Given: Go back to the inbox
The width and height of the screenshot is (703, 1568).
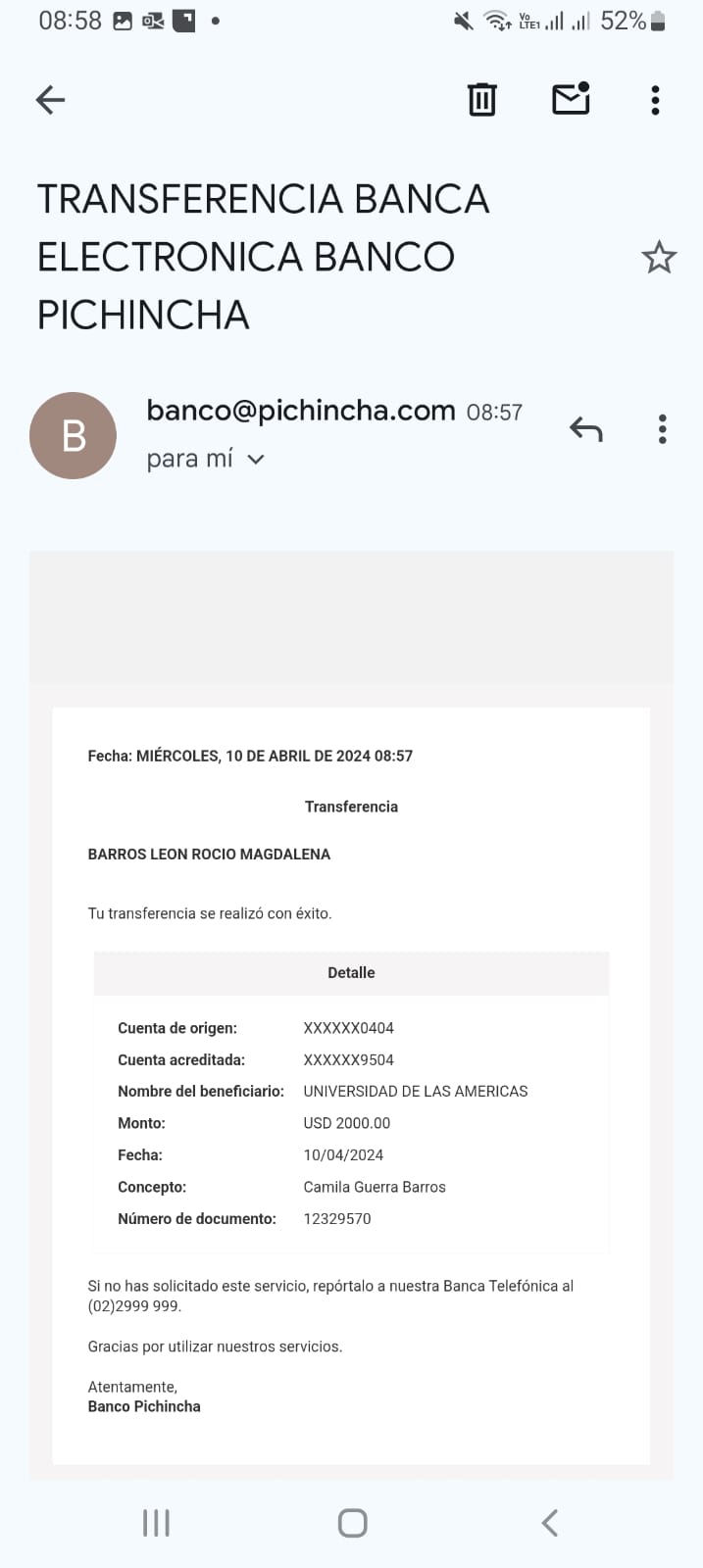Looking at the screenshot, I should point(50,99).
